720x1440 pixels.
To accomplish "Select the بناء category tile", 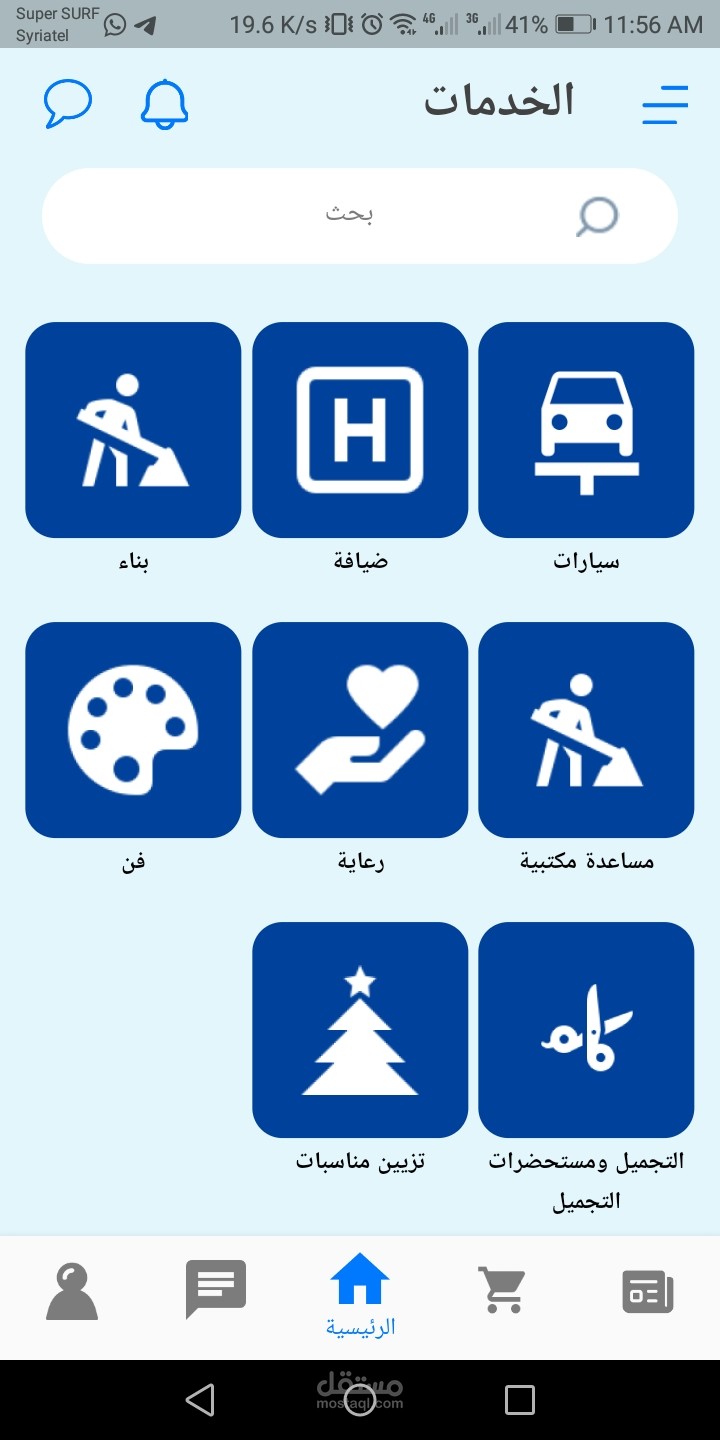I will [133, 430].
